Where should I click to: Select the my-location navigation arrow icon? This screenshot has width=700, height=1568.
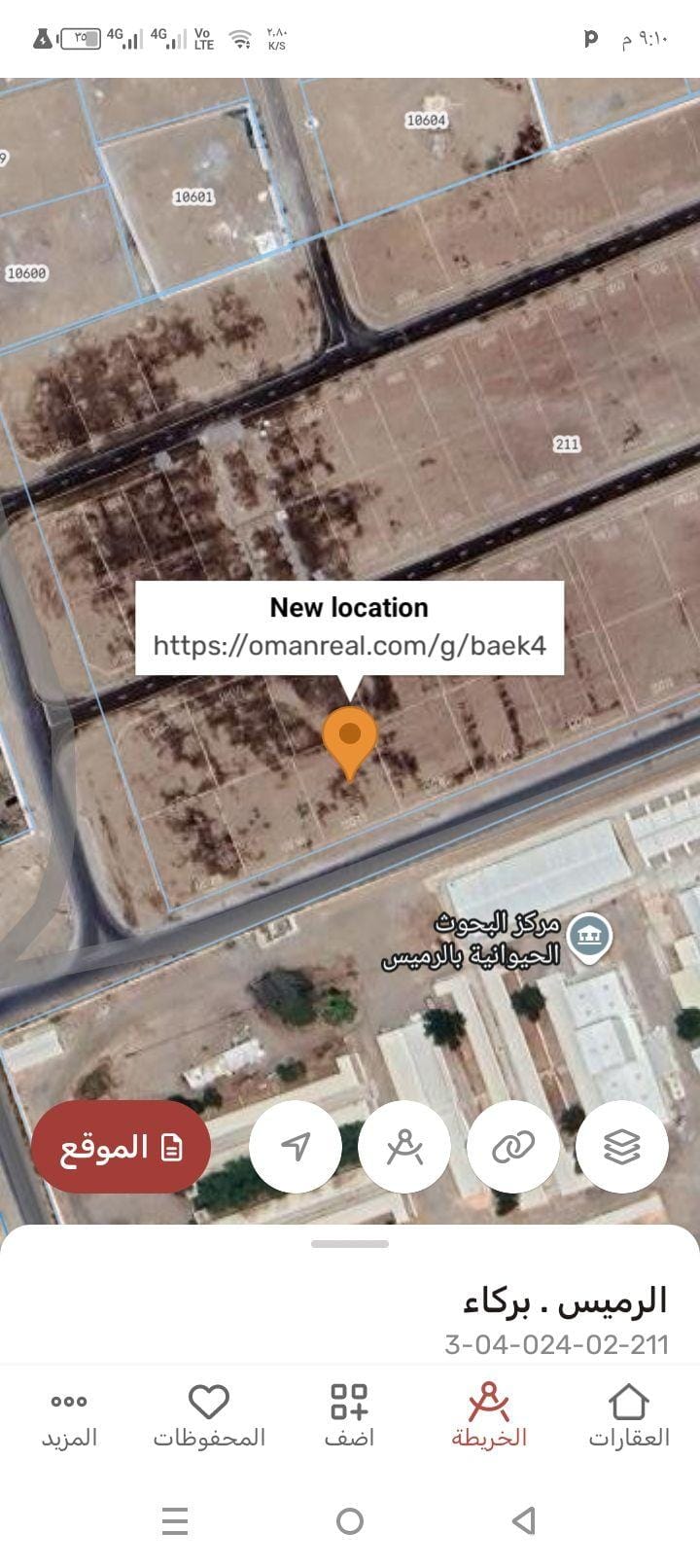(296, 1148)
